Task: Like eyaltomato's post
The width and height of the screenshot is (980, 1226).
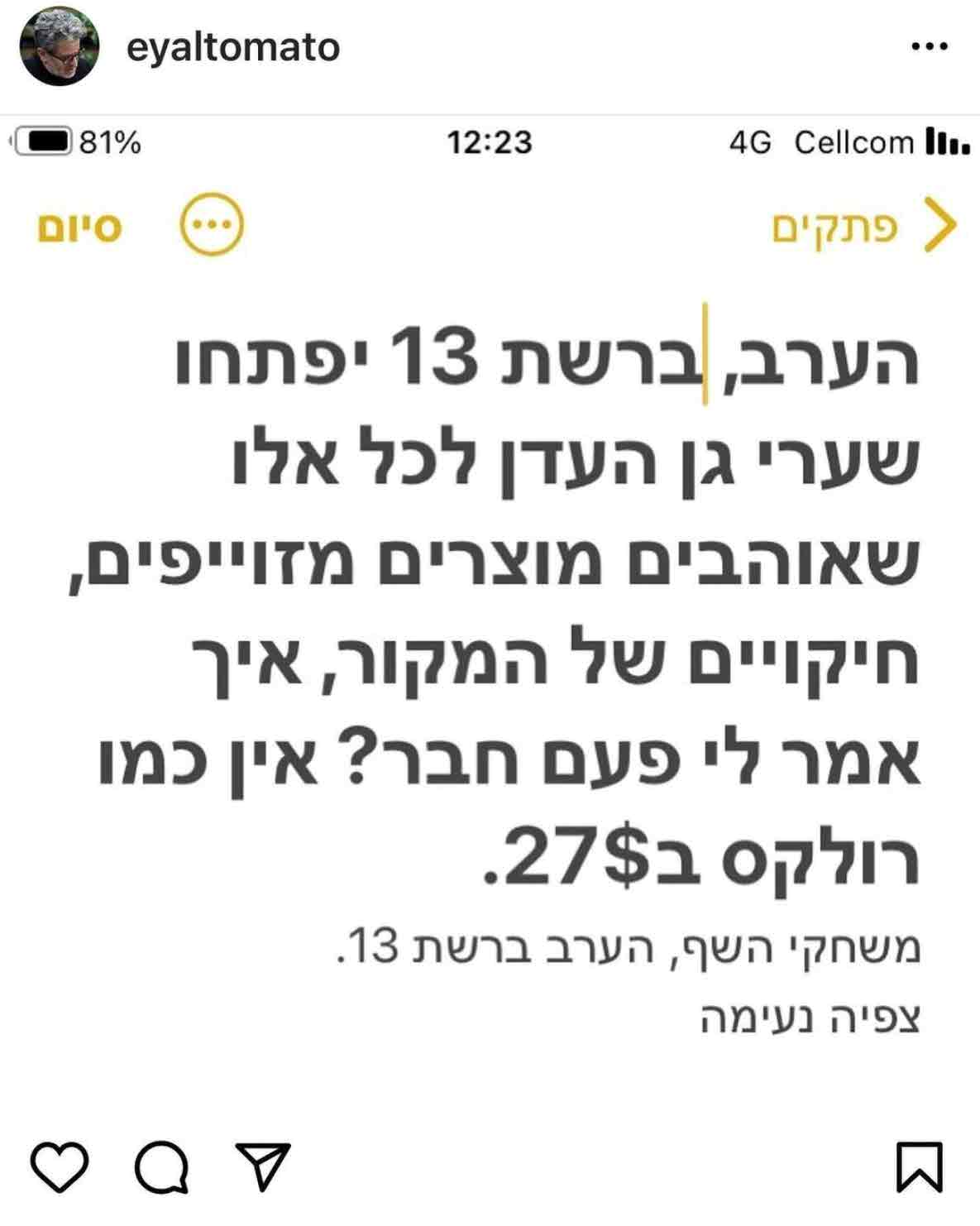Action: pos(59,1166)
